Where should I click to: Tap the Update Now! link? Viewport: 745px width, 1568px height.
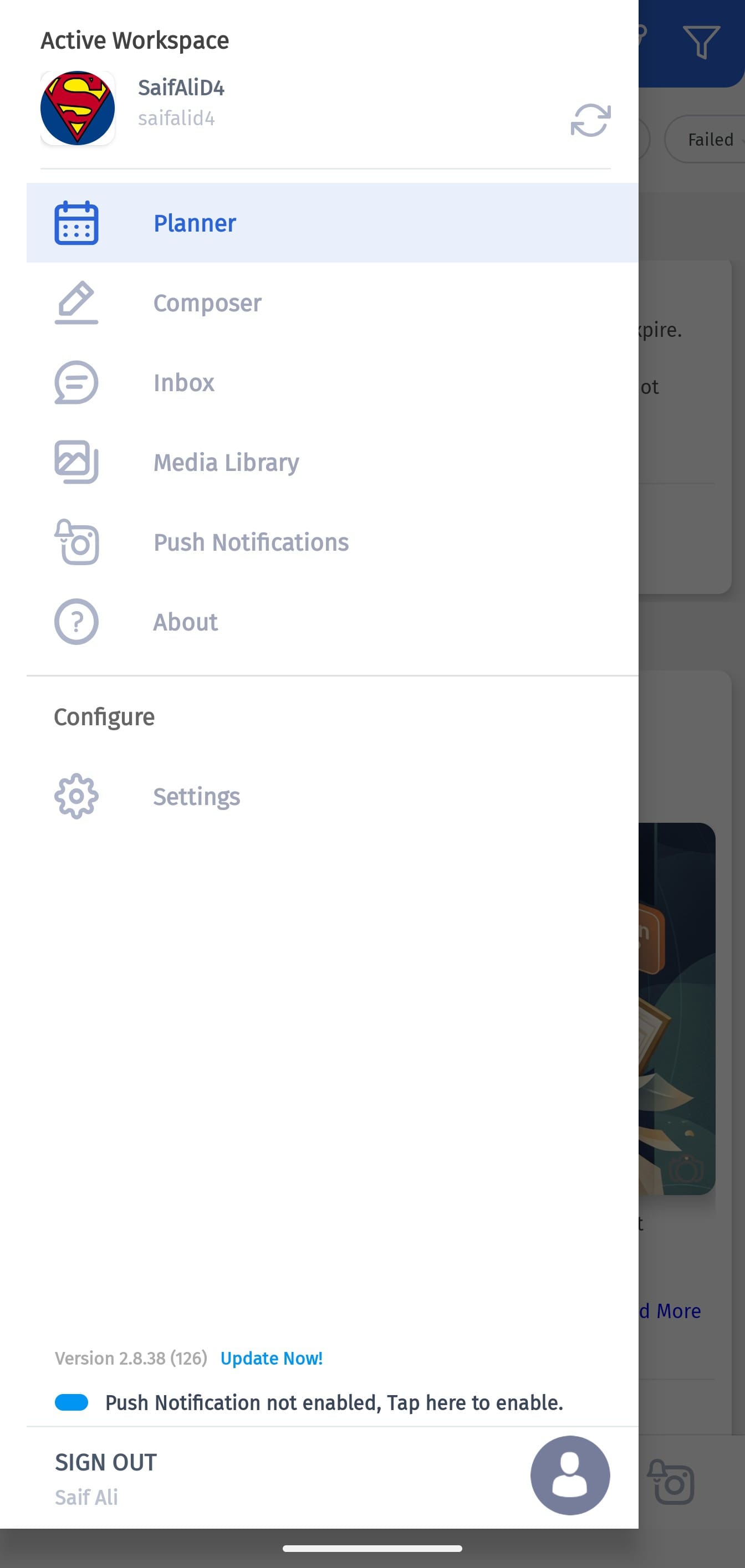271,1358
